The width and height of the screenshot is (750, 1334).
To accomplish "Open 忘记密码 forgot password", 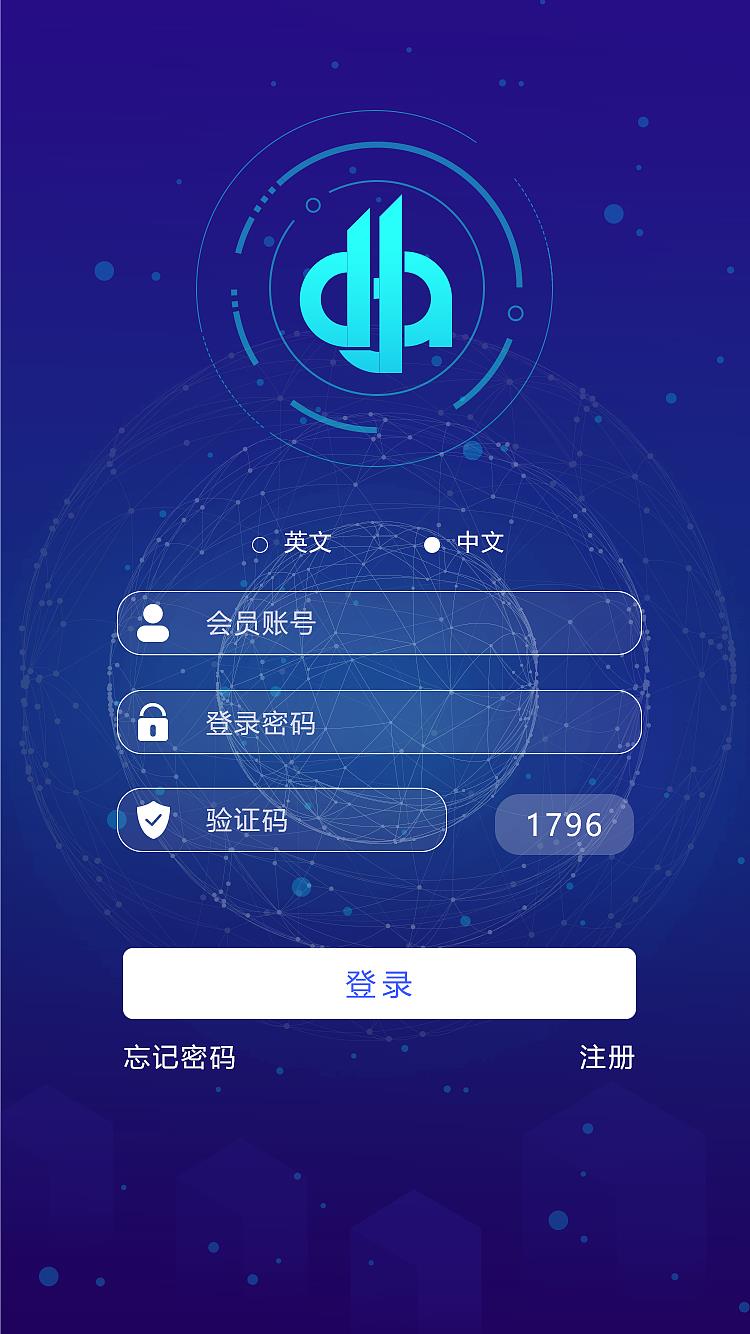I will (180, 1057).
